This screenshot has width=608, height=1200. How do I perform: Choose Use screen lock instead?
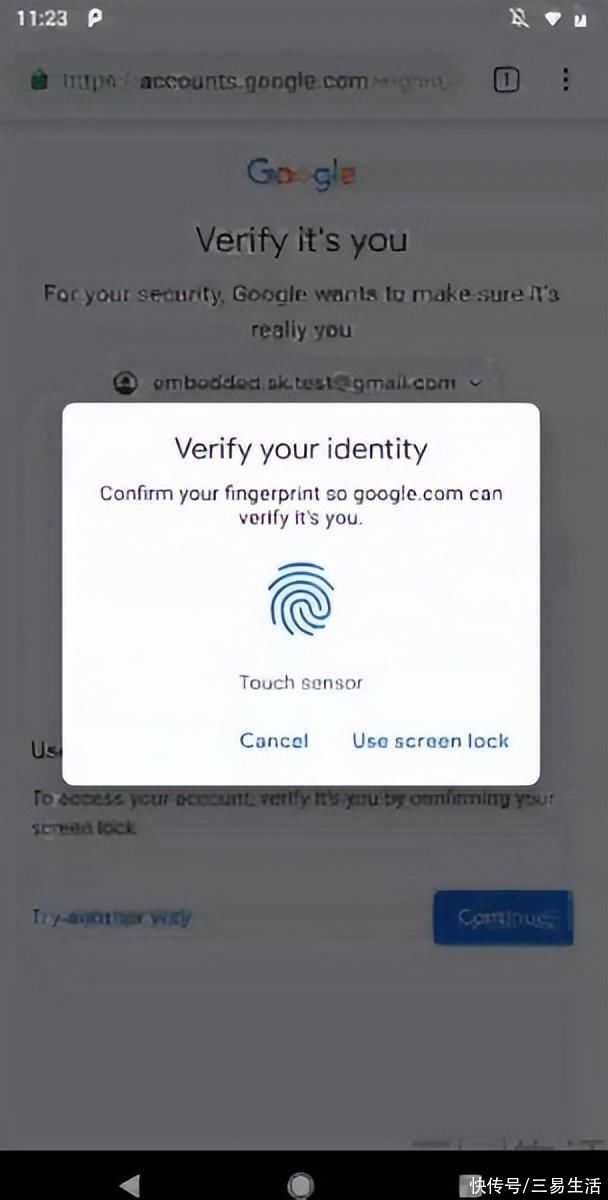(430, 741)
